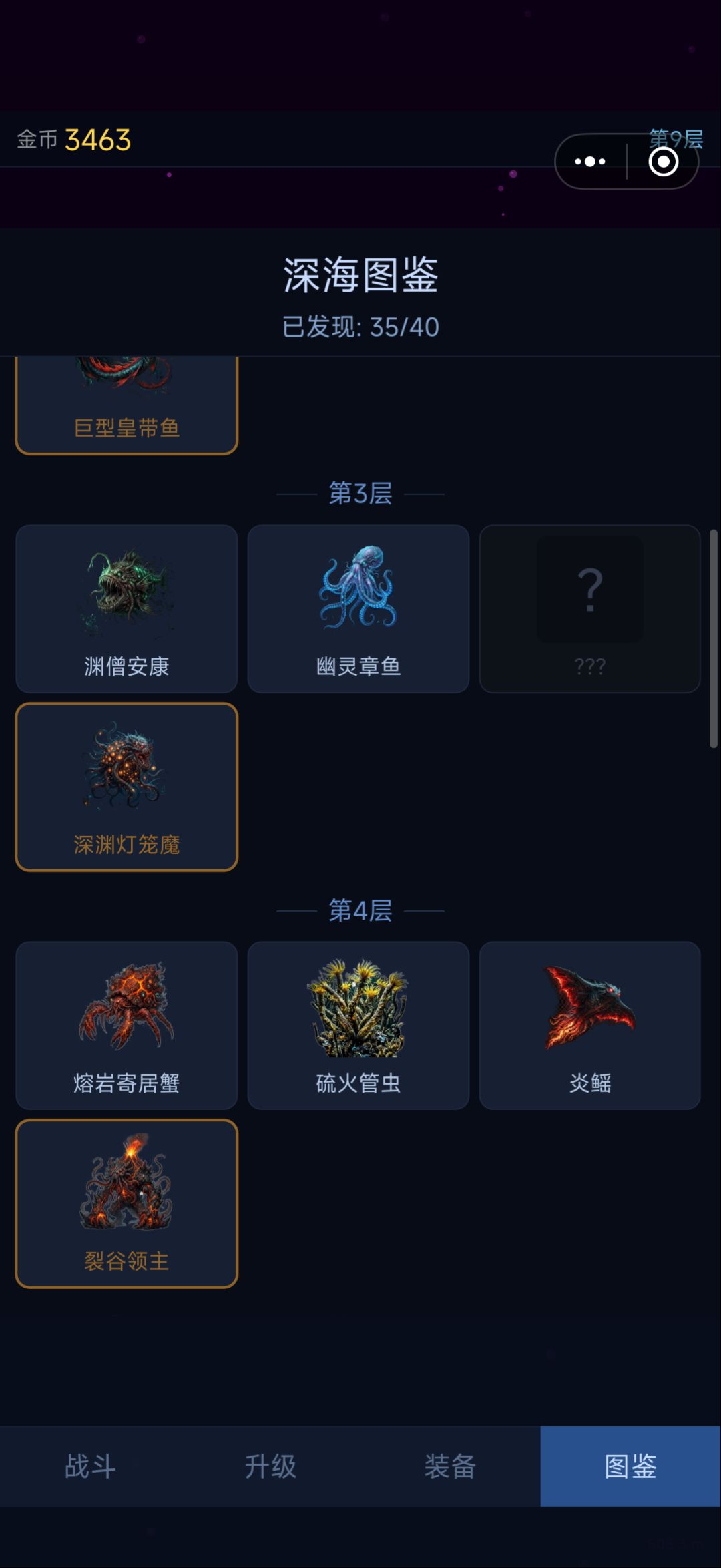721x1568 pixels.
Task: Open the 幽灵章鱼 entry
Action: point(358,608)
